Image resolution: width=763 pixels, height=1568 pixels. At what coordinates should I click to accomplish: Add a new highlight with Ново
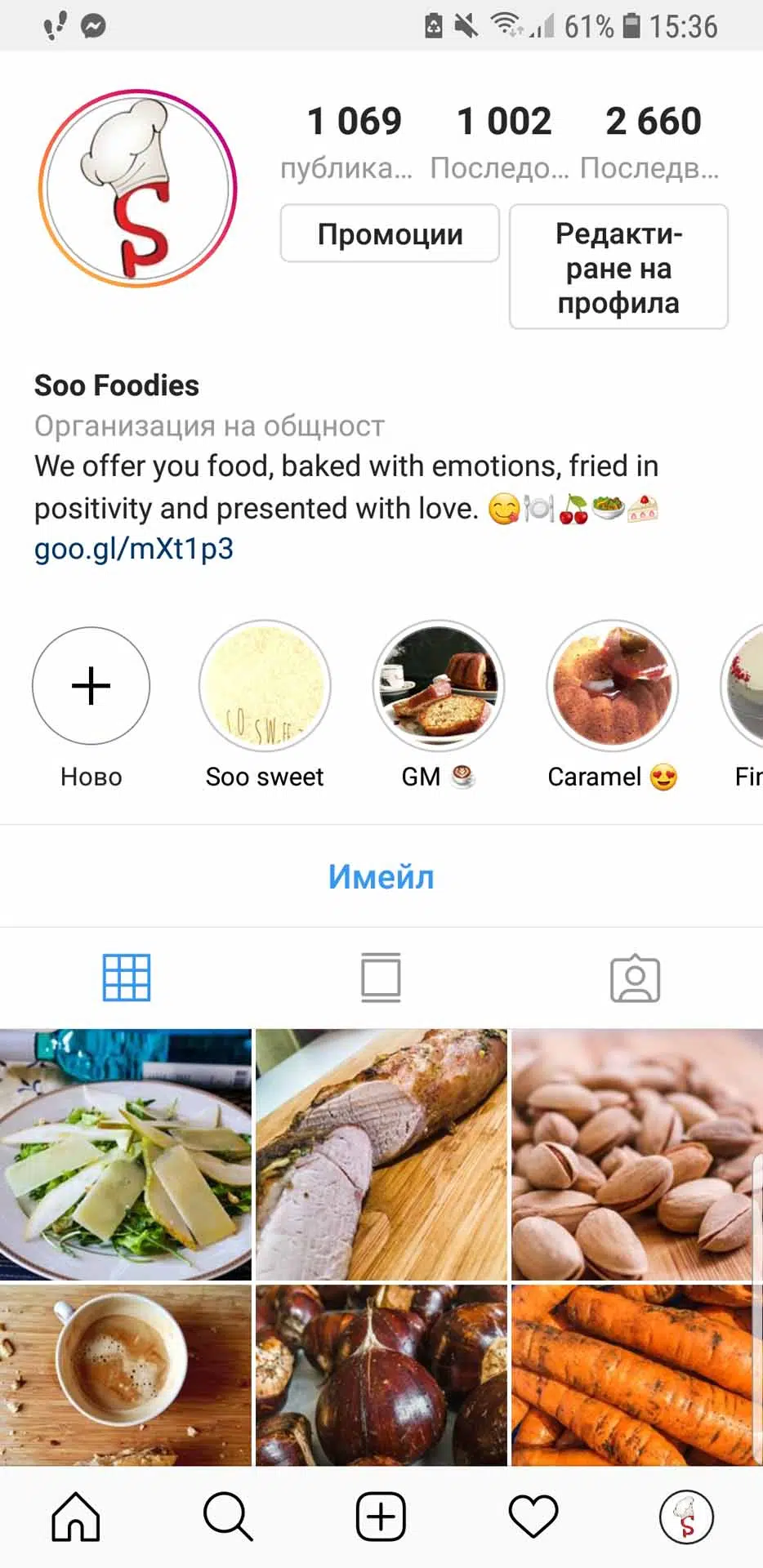pos(91,686)
